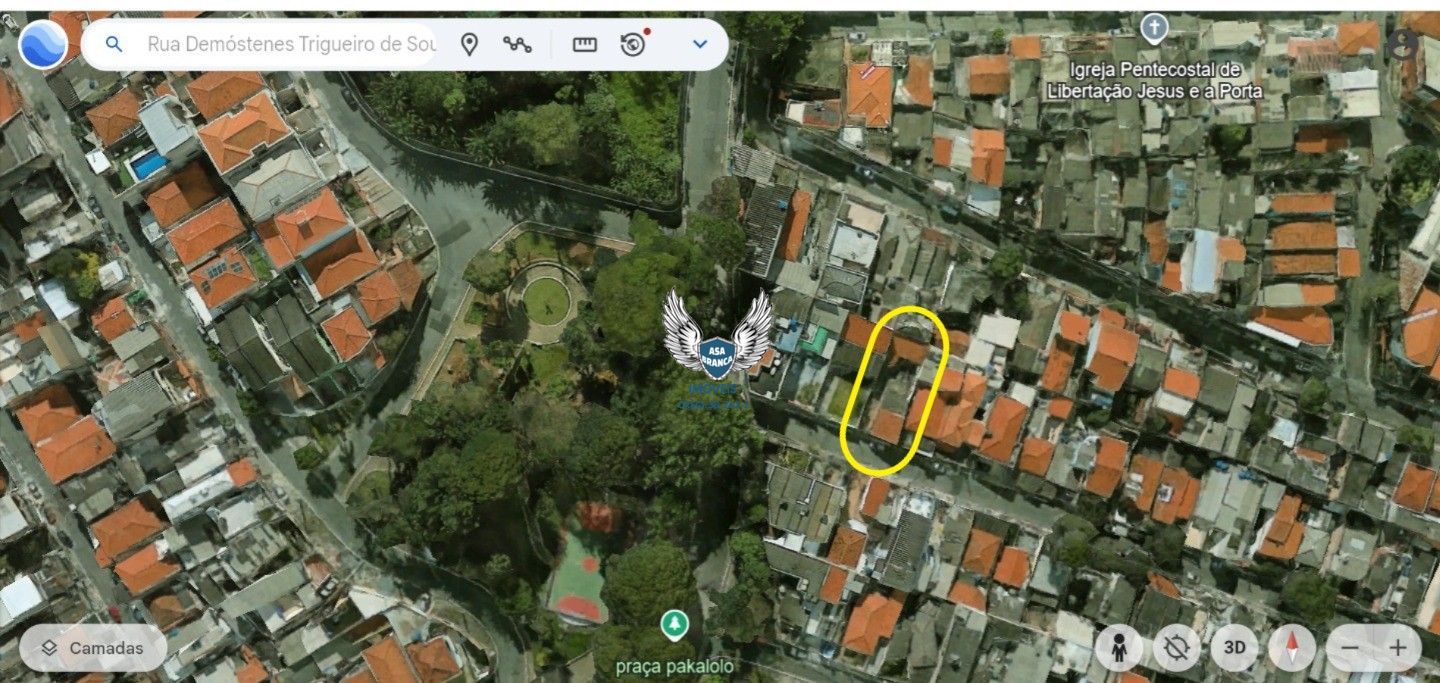Toggle the rotation lock icon
This screenshot has width=1440, height=683.
point(1176,648)
